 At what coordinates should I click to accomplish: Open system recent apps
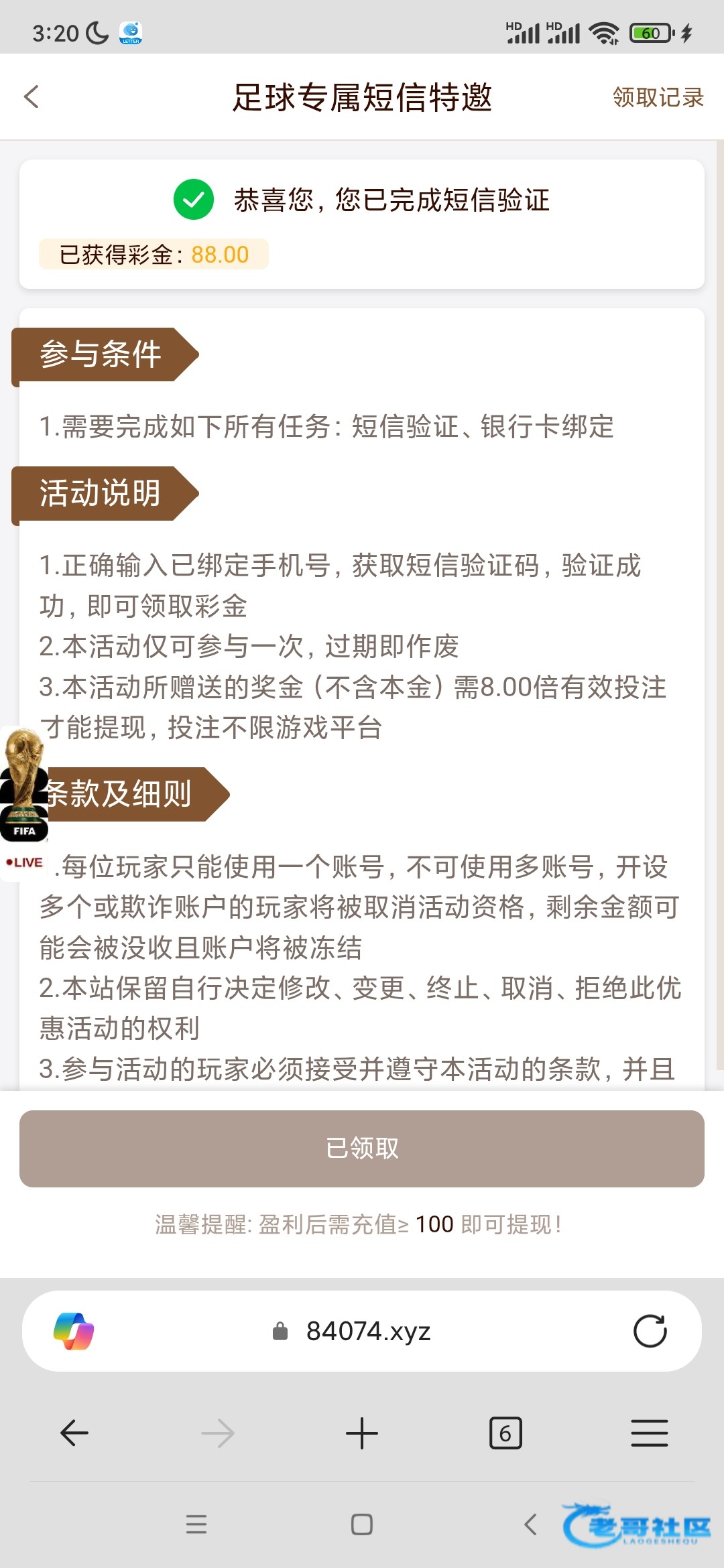196,1524
